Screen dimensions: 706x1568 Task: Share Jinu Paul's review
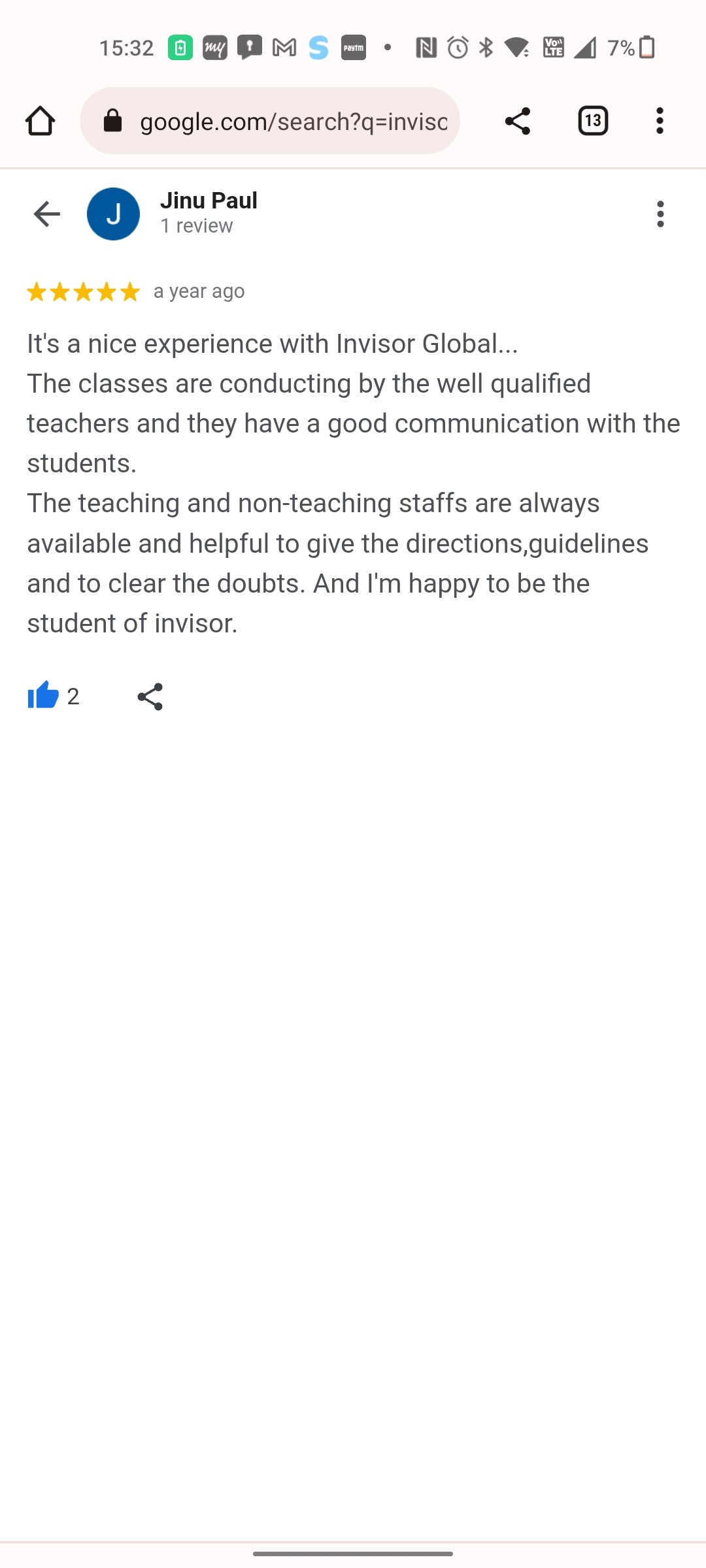(x=150, y=696)
